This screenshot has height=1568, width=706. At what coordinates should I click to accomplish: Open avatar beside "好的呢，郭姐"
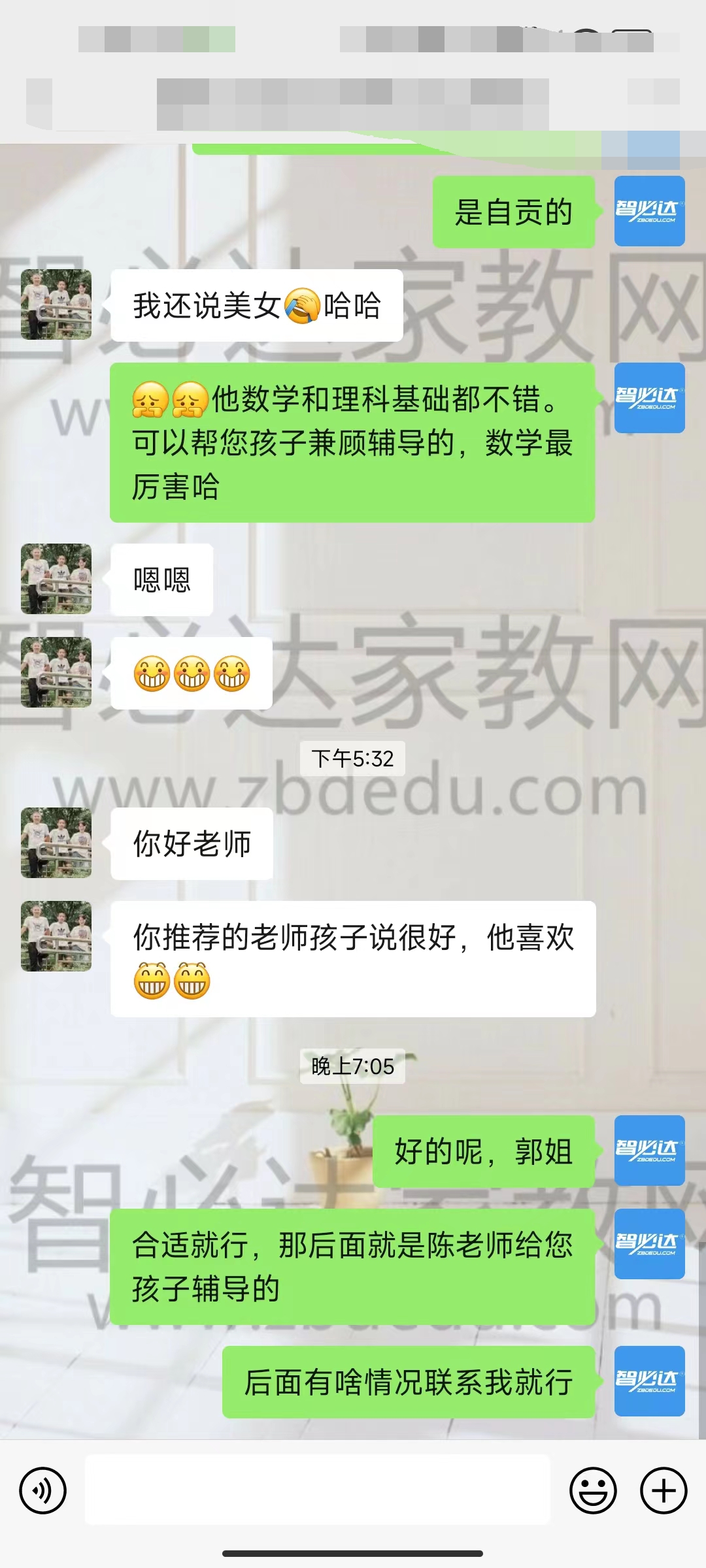coord(649,1151)
